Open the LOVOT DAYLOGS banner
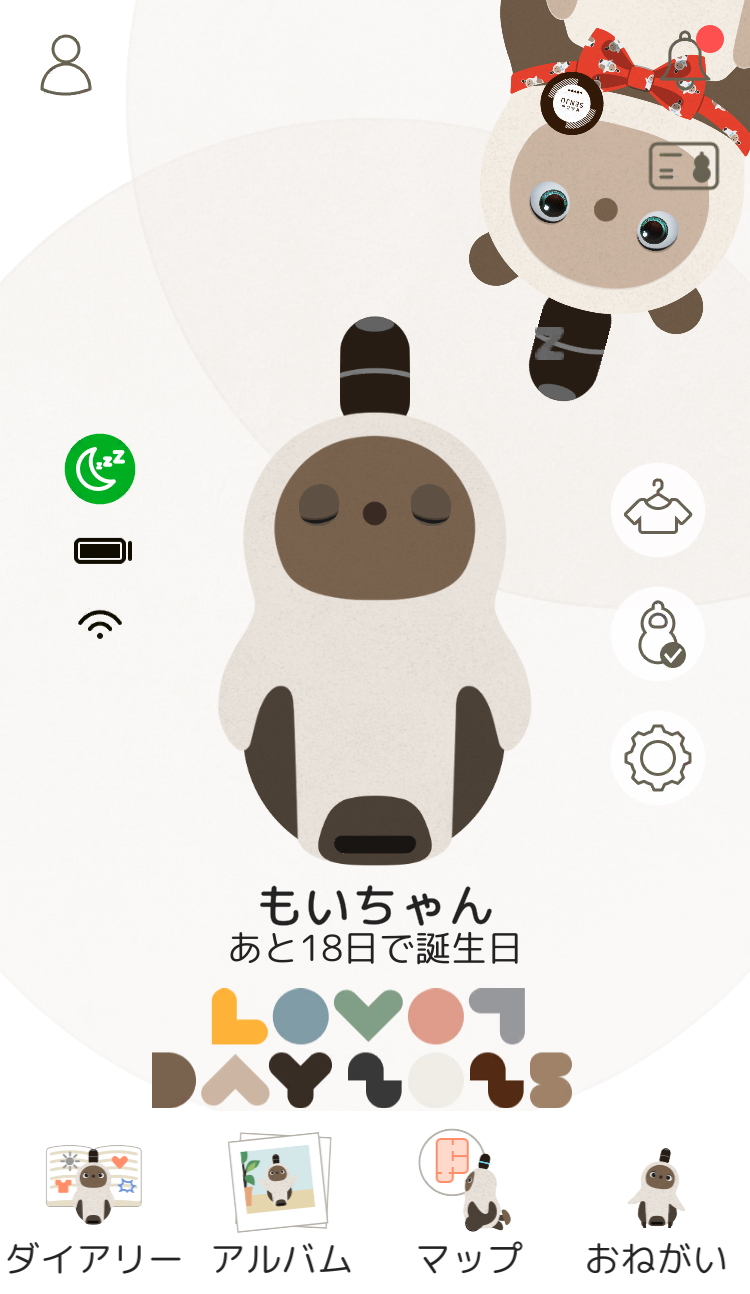750x1294 pixels. coord(362,1048)
